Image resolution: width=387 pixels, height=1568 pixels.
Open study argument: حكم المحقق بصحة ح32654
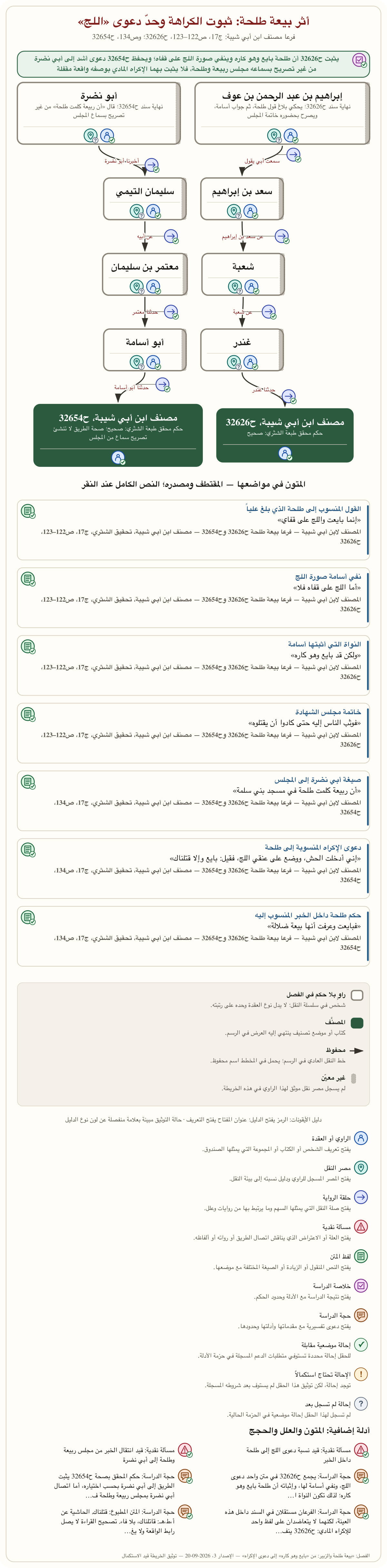[x=185, y=1477]
